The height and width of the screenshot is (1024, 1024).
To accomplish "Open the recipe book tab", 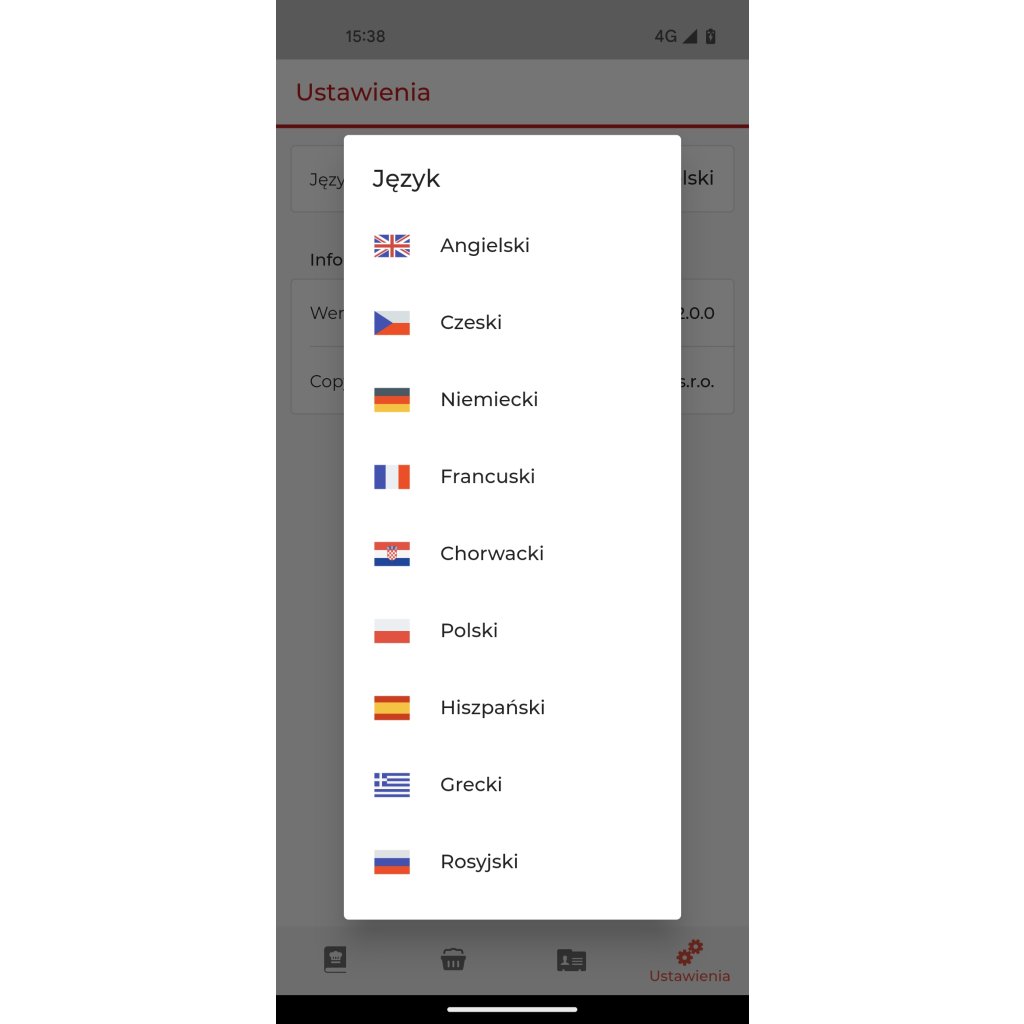I will (x=335, y=960).
